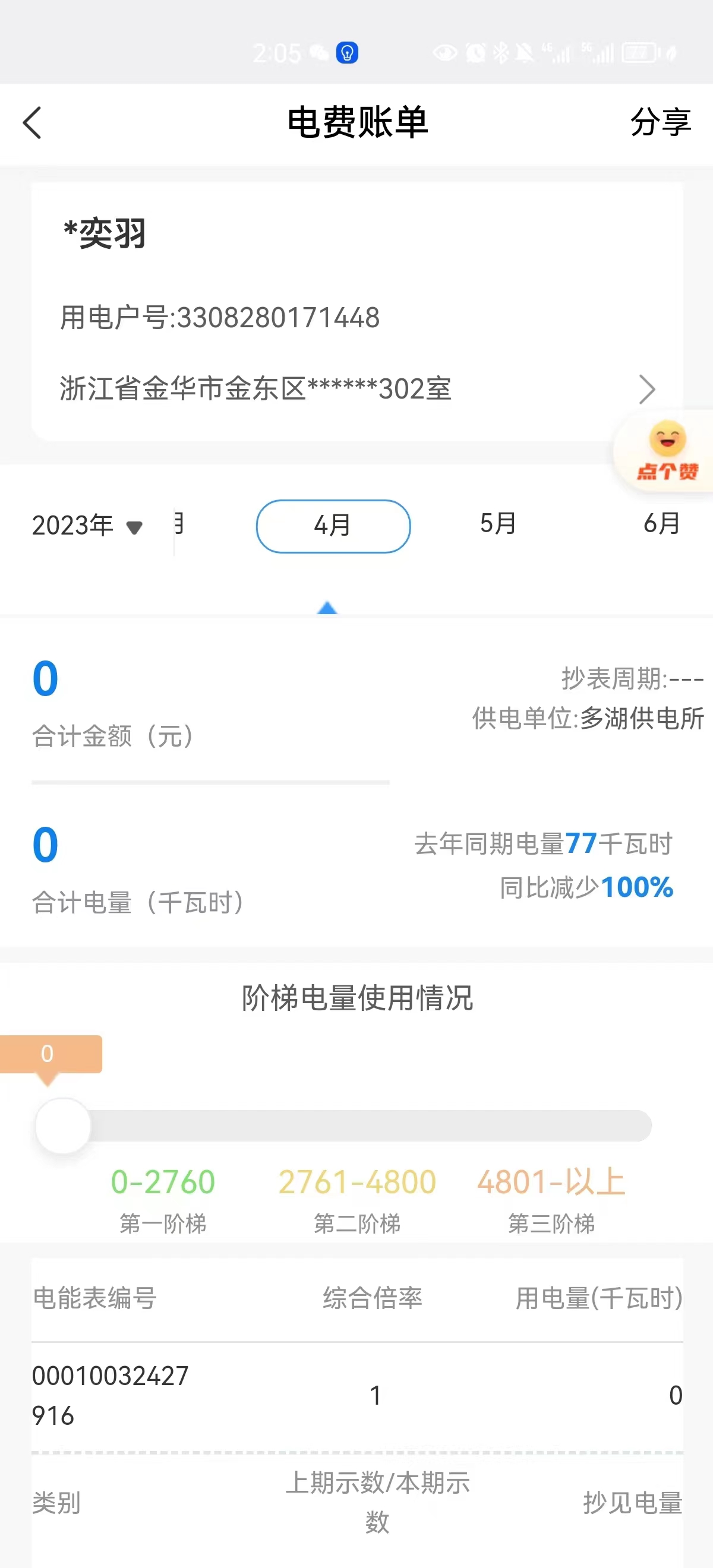Open account address details via the chevron
Viewport: 713px width, 1568px height.
coord(646,389)
